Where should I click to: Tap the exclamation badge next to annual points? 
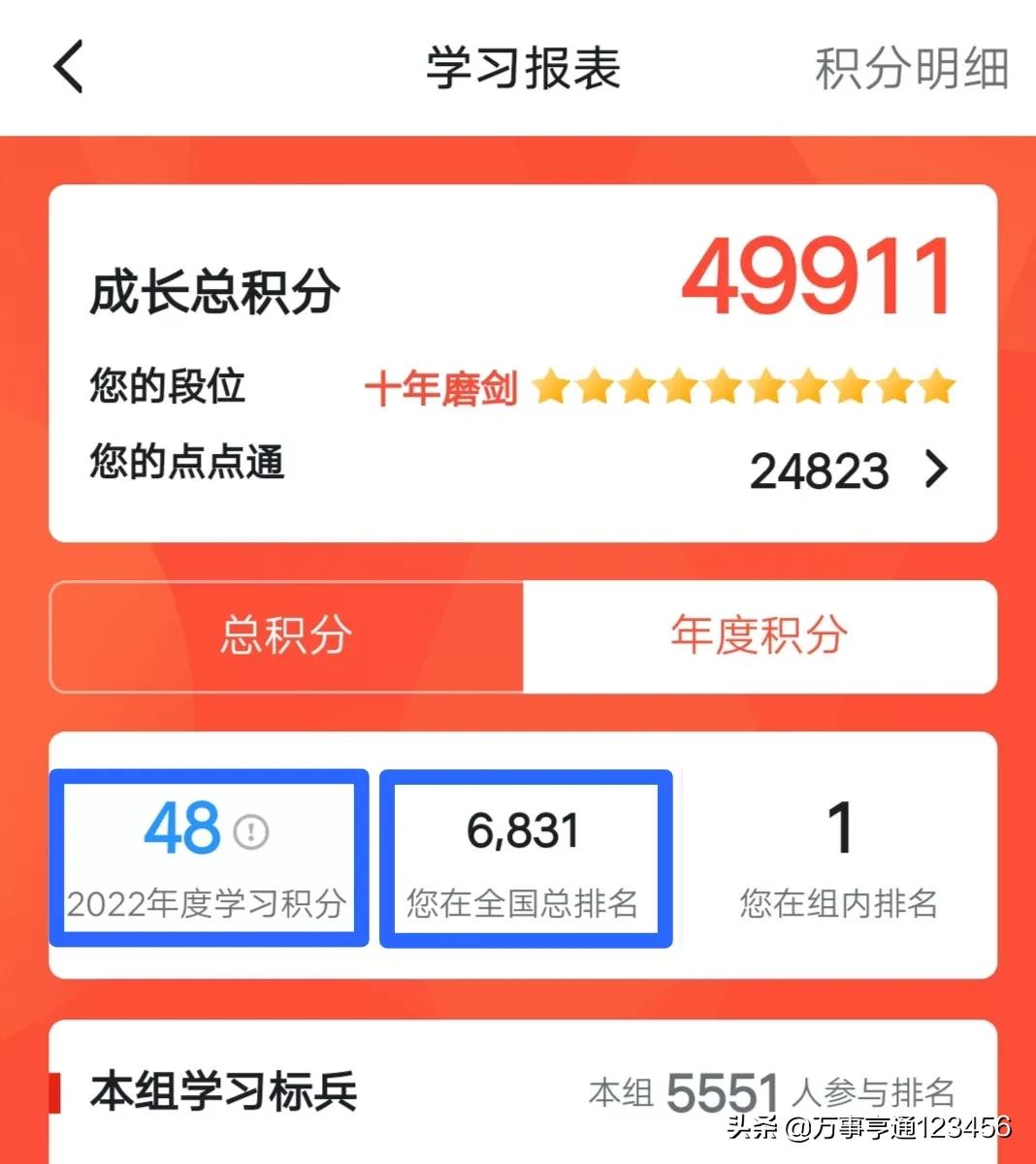coord(251,829)
